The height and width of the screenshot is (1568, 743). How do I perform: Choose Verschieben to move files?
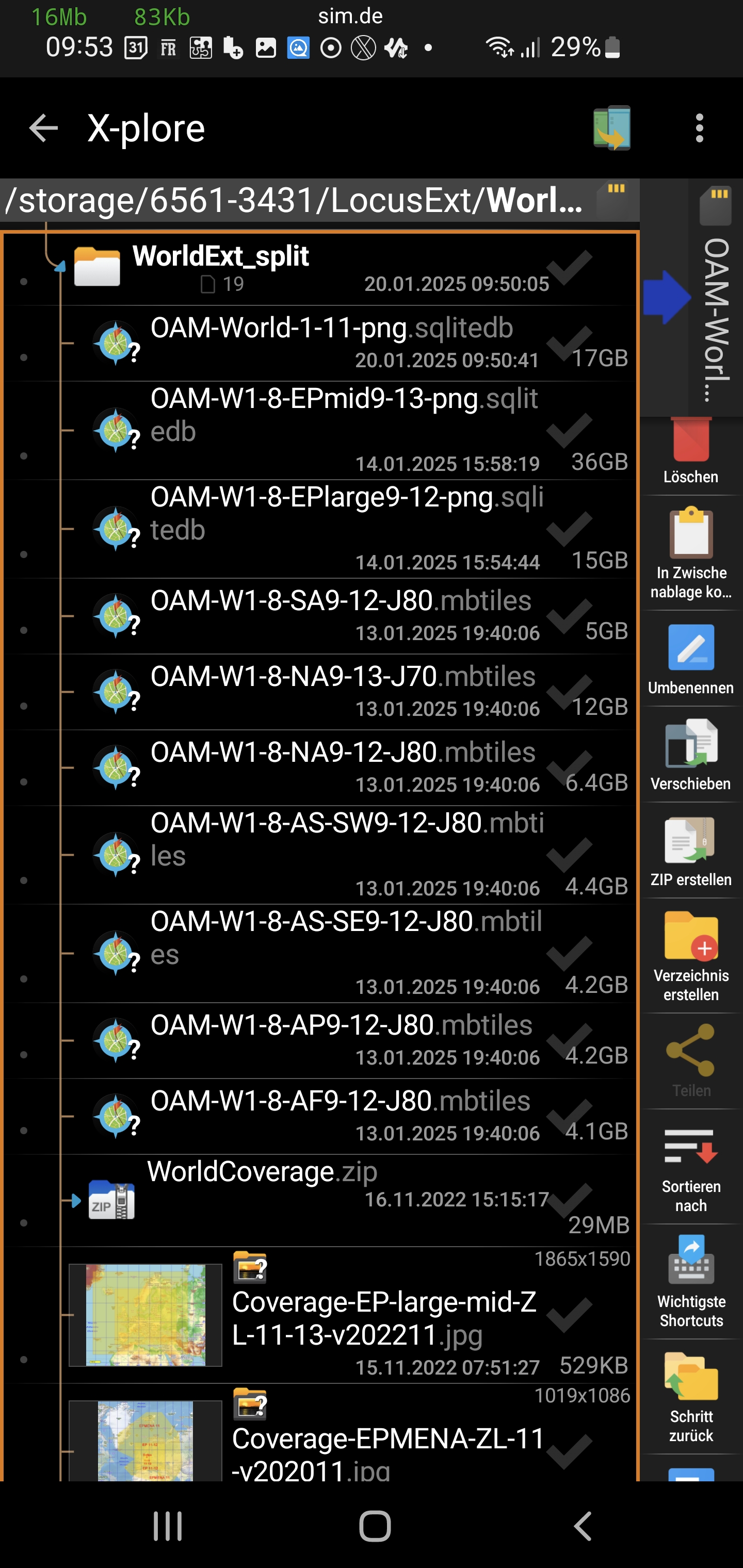(690, 755)
